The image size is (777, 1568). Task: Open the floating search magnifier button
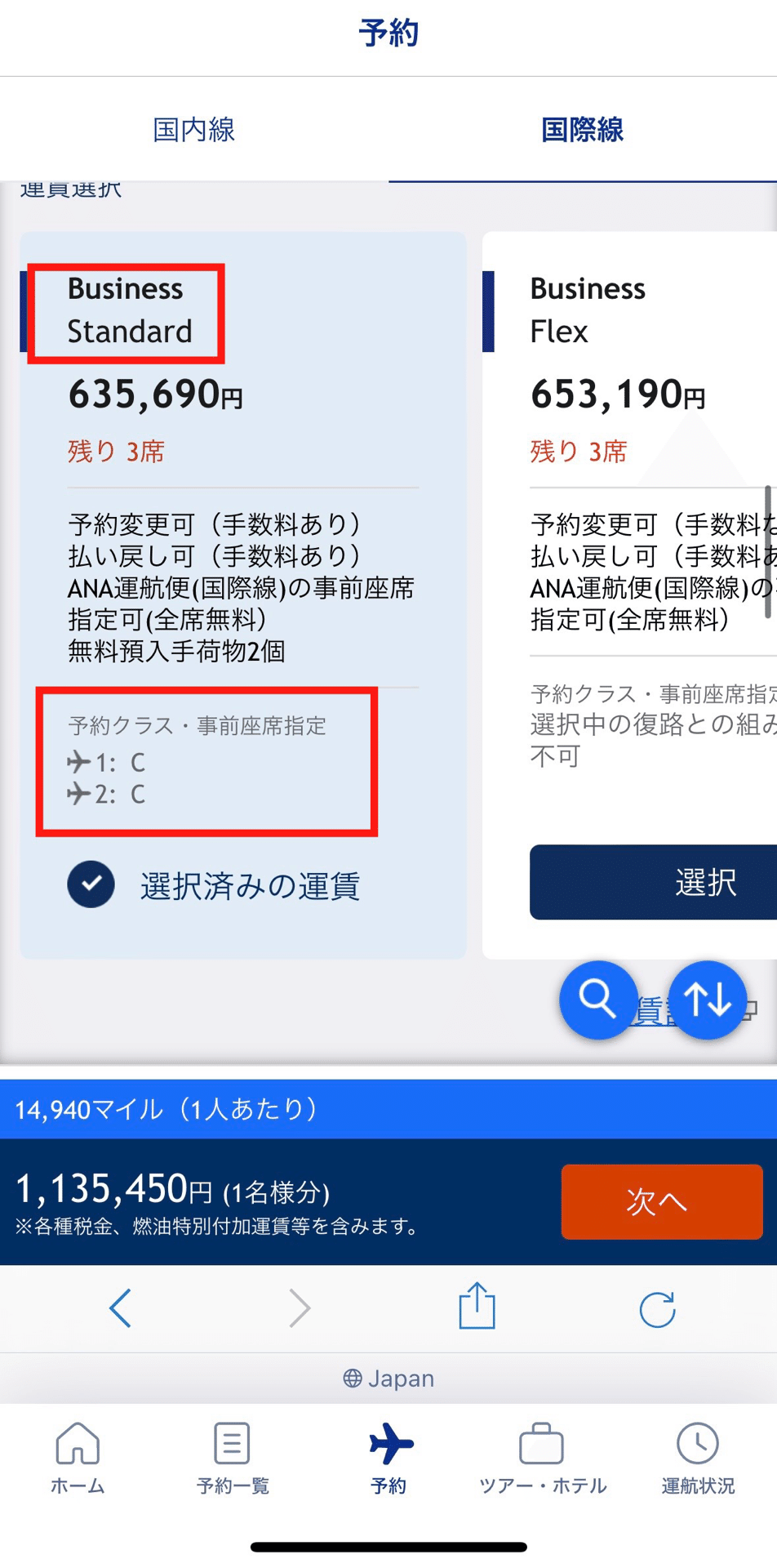point(597,999)
